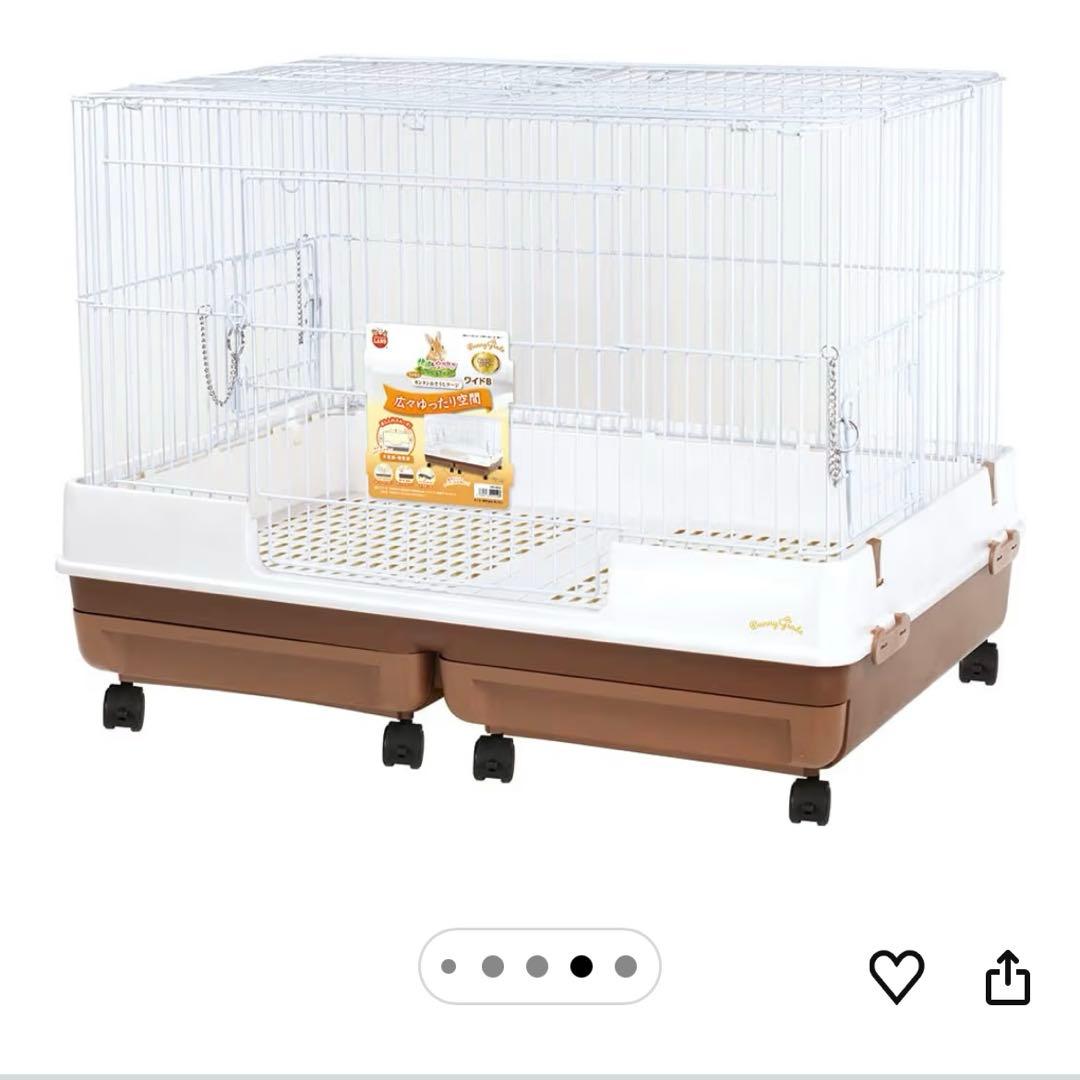Open the rabbit cage product image
Screen dimensions: 1080x1080
(x=540, y=440)
